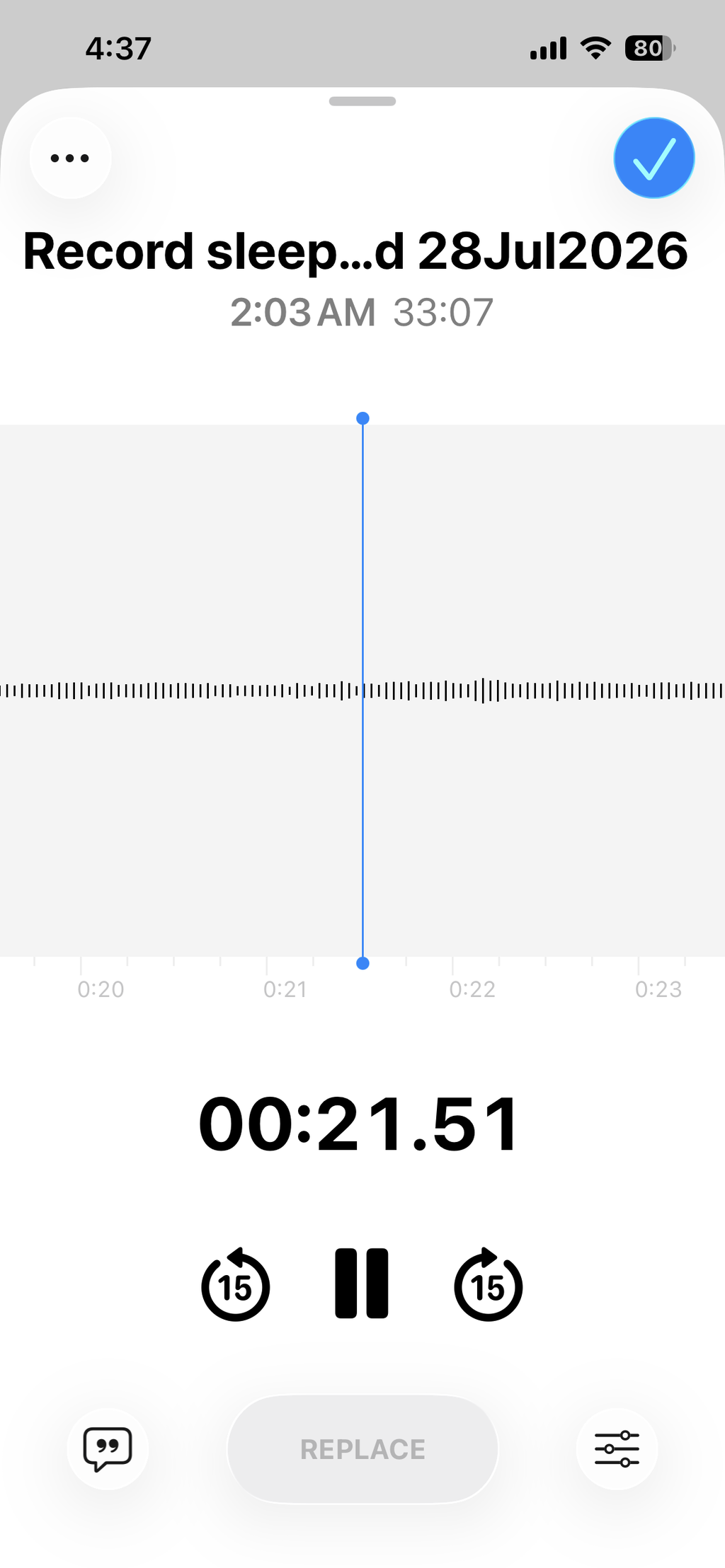
Task: Open the playback options sliders icon
Action: pyautogui.click(x=617, y=1449)
